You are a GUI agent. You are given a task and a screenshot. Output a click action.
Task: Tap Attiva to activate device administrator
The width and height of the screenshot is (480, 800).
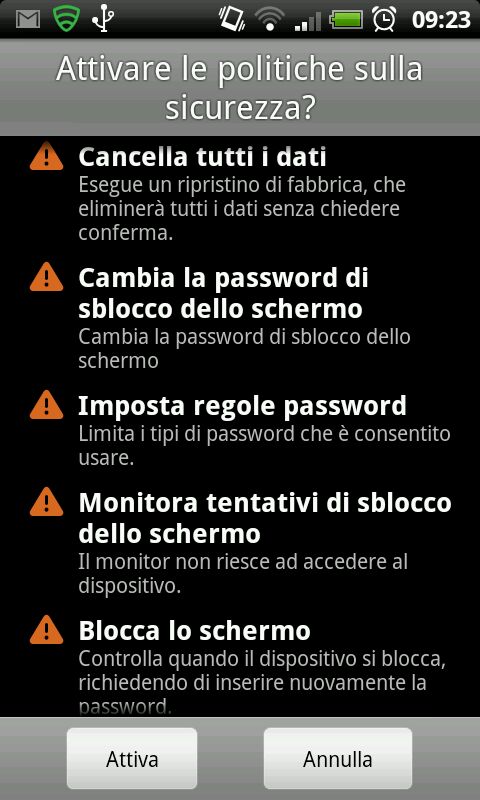(x=132, y=759)
